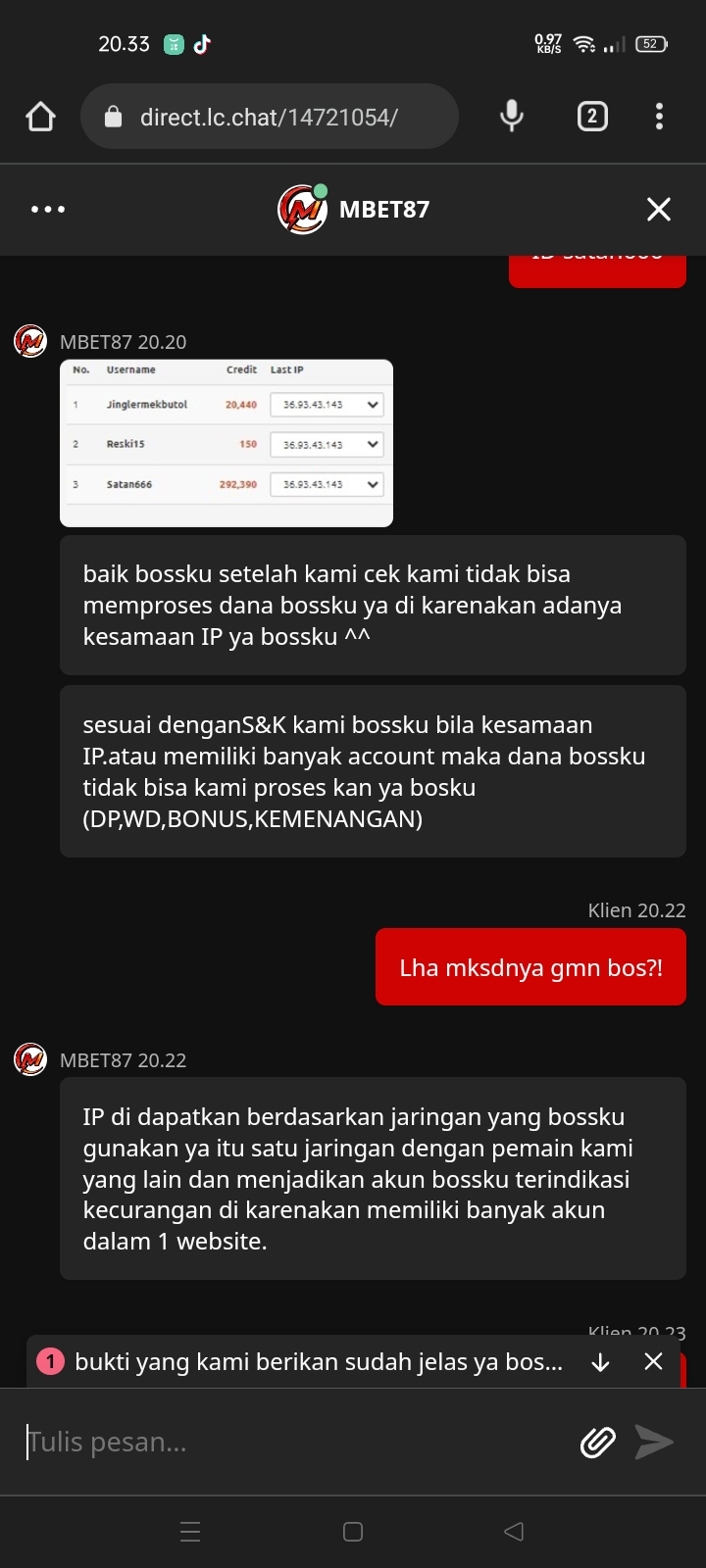
Task: Send the typed message
Action: click(x=654, y=1442)
